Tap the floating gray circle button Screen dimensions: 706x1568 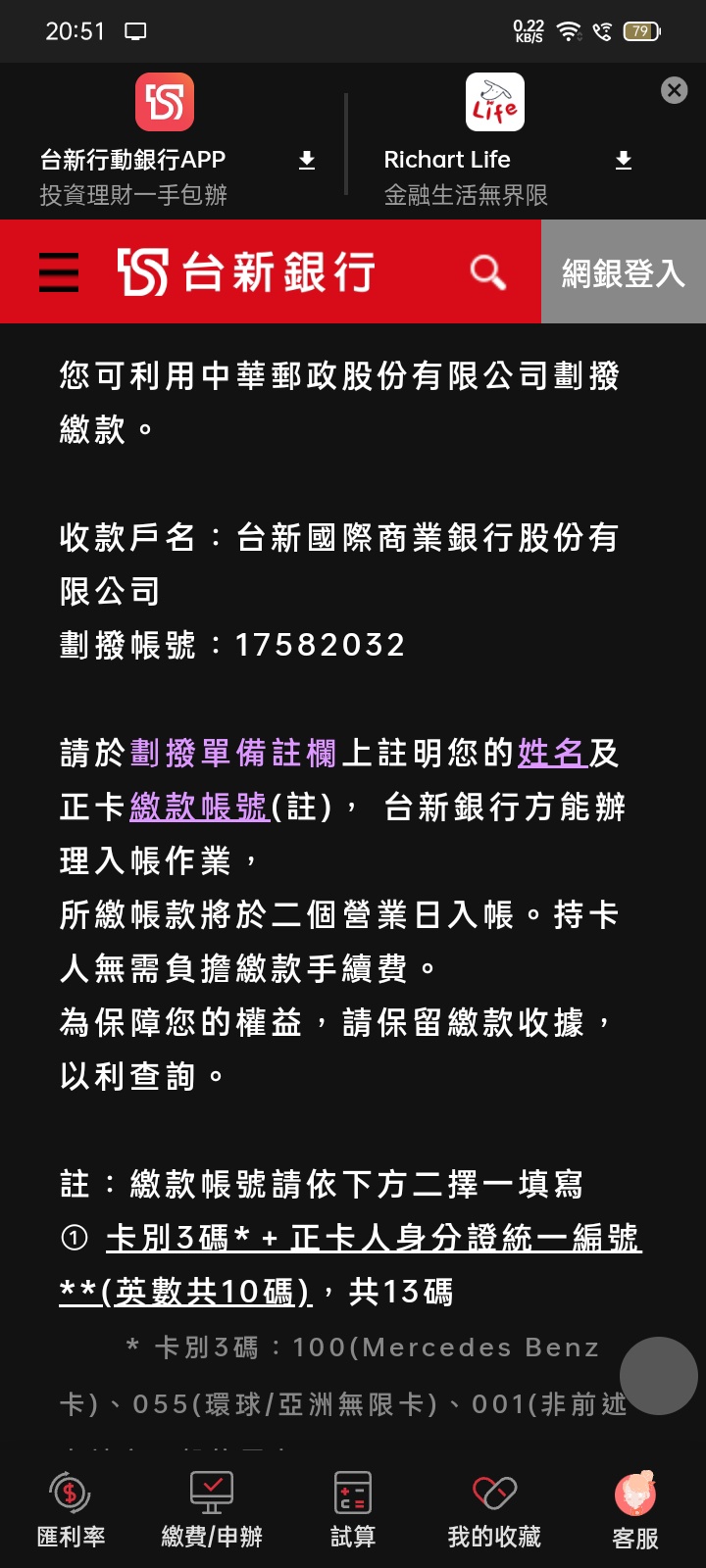(659, 1376)
